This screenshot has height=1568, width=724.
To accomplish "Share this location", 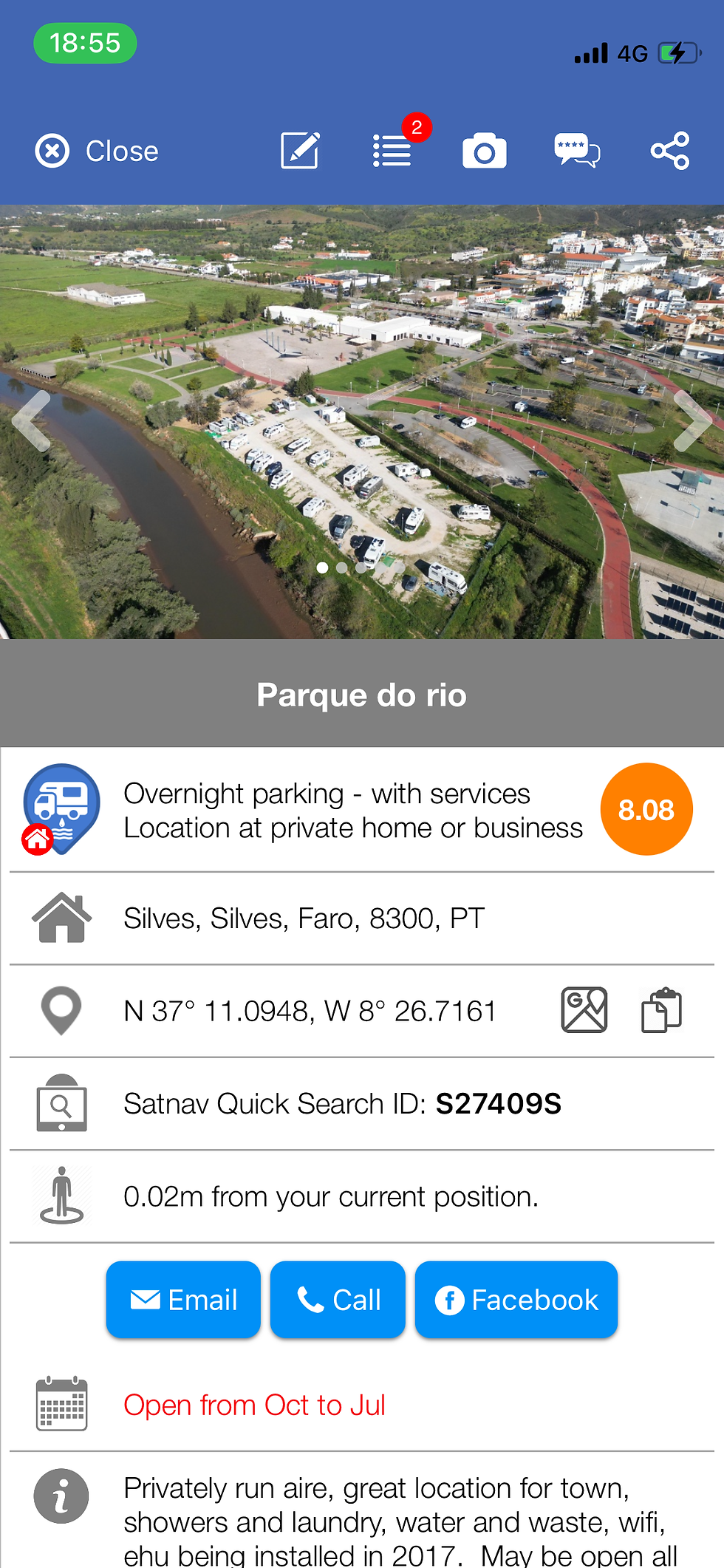I will [x=669, y=151].
